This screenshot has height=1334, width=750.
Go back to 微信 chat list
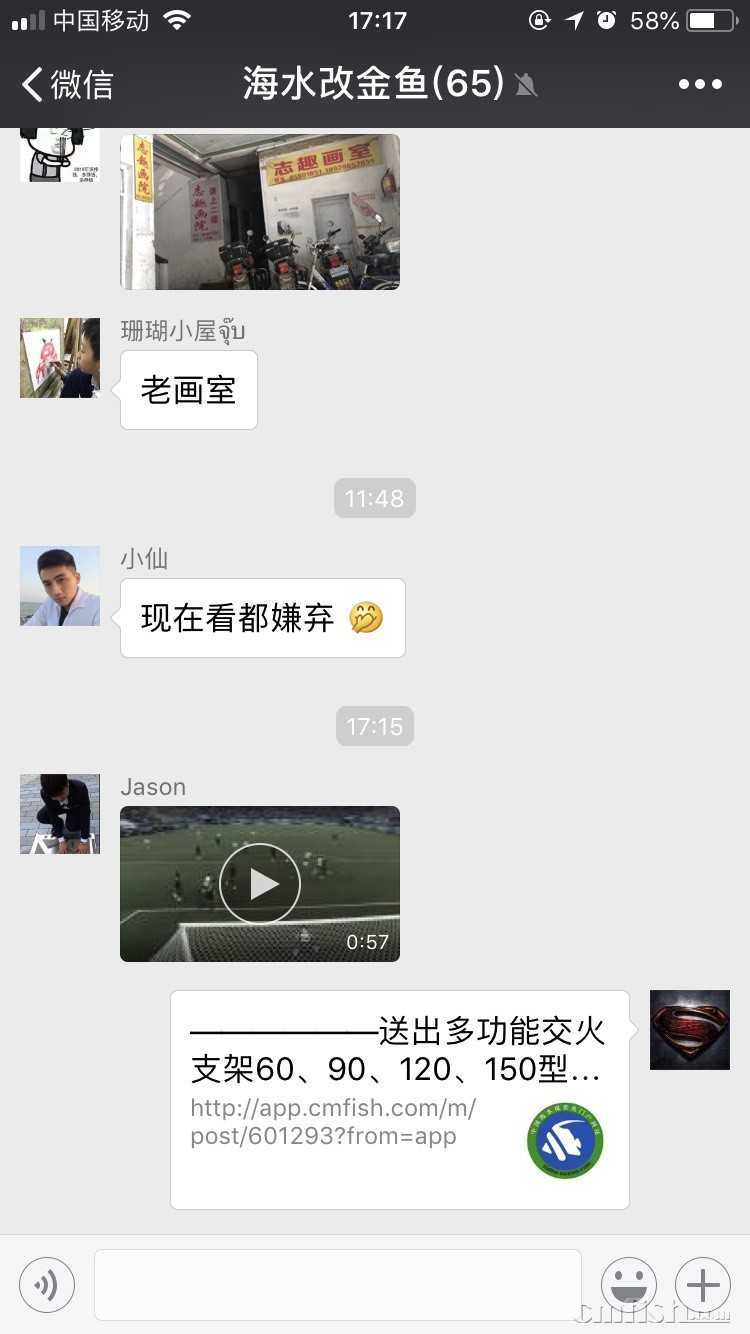pos(60,86)
